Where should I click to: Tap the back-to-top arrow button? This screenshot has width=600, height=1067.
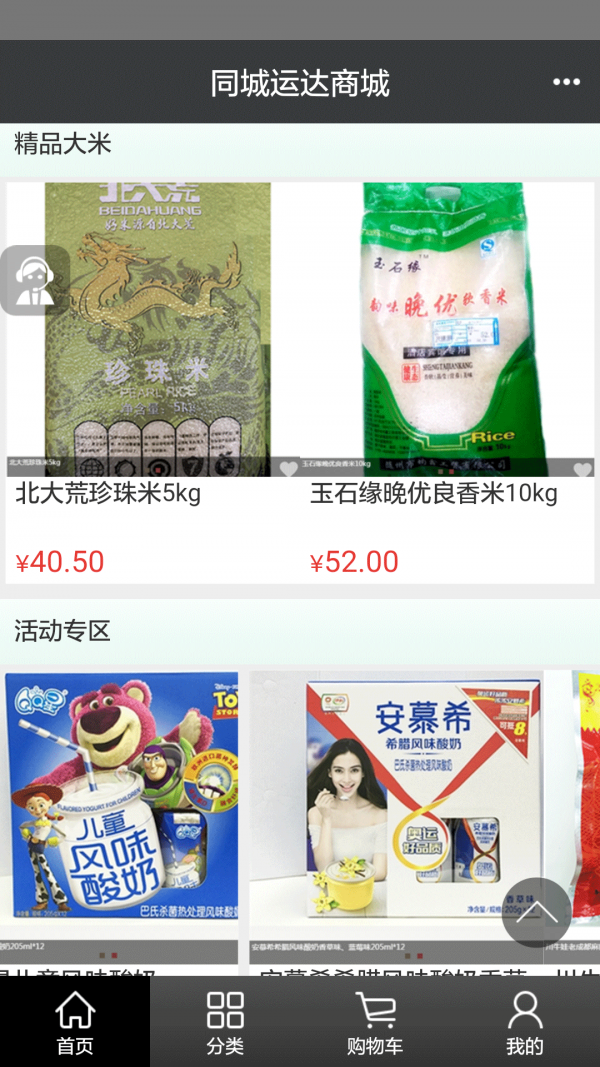[536, 912]
